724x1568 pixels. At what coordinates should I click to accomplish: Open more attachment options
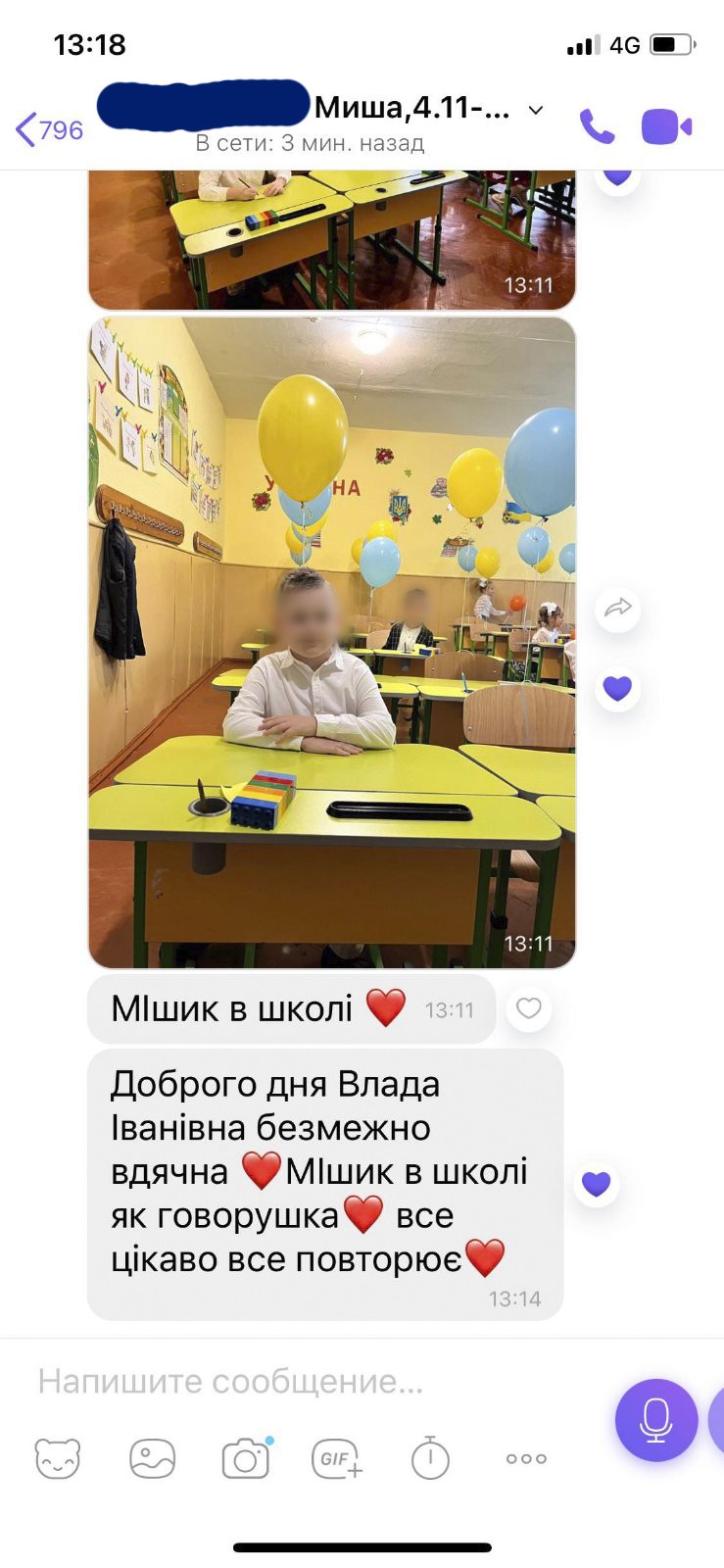526,1458
